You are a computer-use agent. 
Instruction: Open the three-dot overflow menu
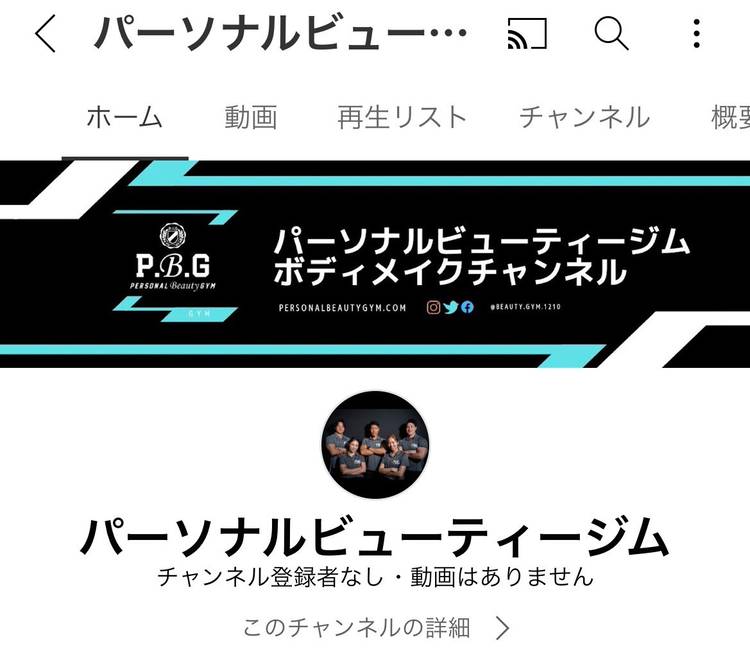click(x=696, y=35)
